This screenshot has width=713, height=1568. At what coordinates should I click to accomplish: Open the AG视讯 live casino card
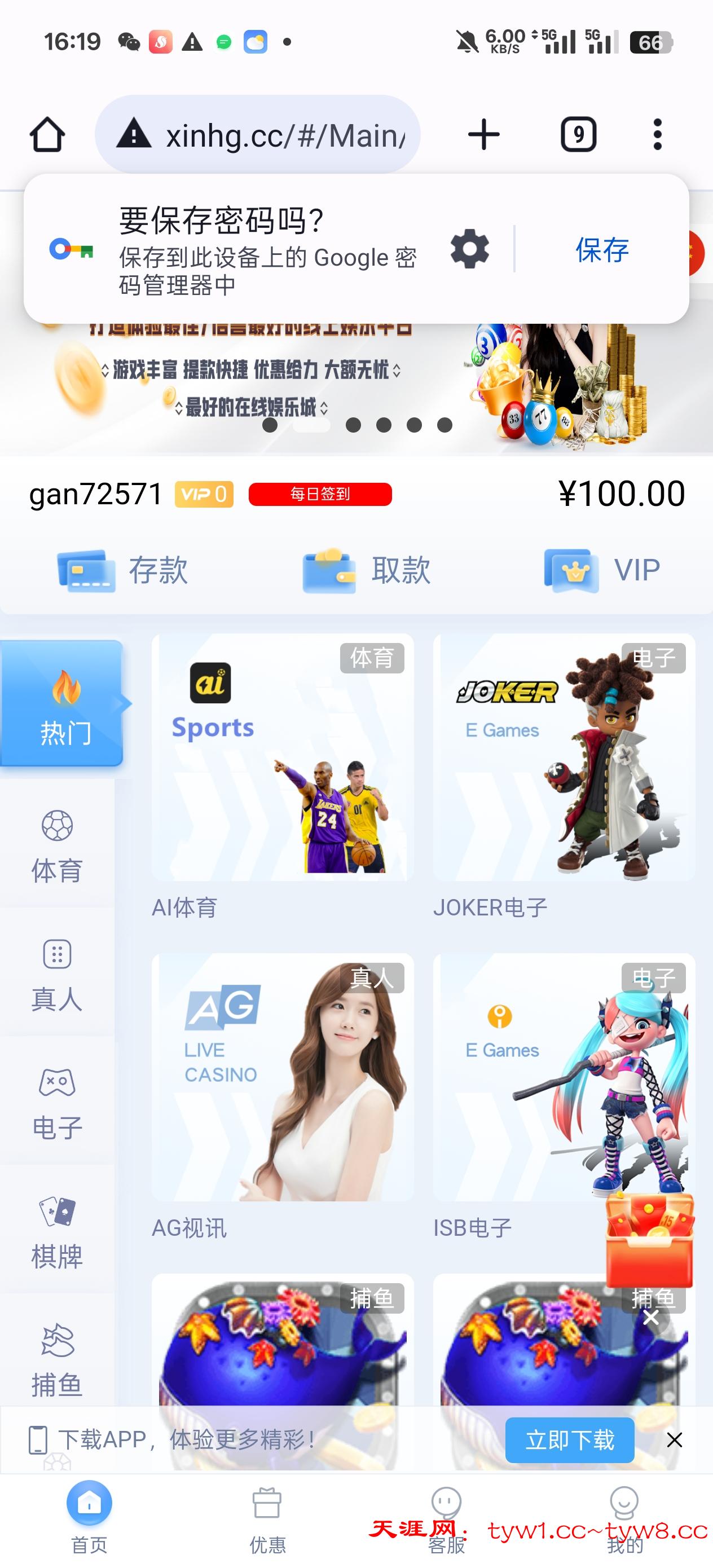pyautogui.click(x=283, y=1077)
